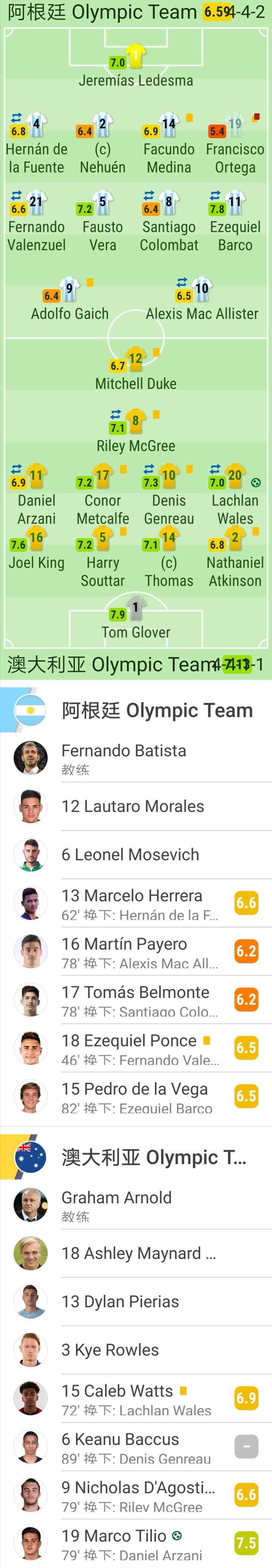View coach Fernando Batista's profile
272x1568 pixels.
point(136,758)
